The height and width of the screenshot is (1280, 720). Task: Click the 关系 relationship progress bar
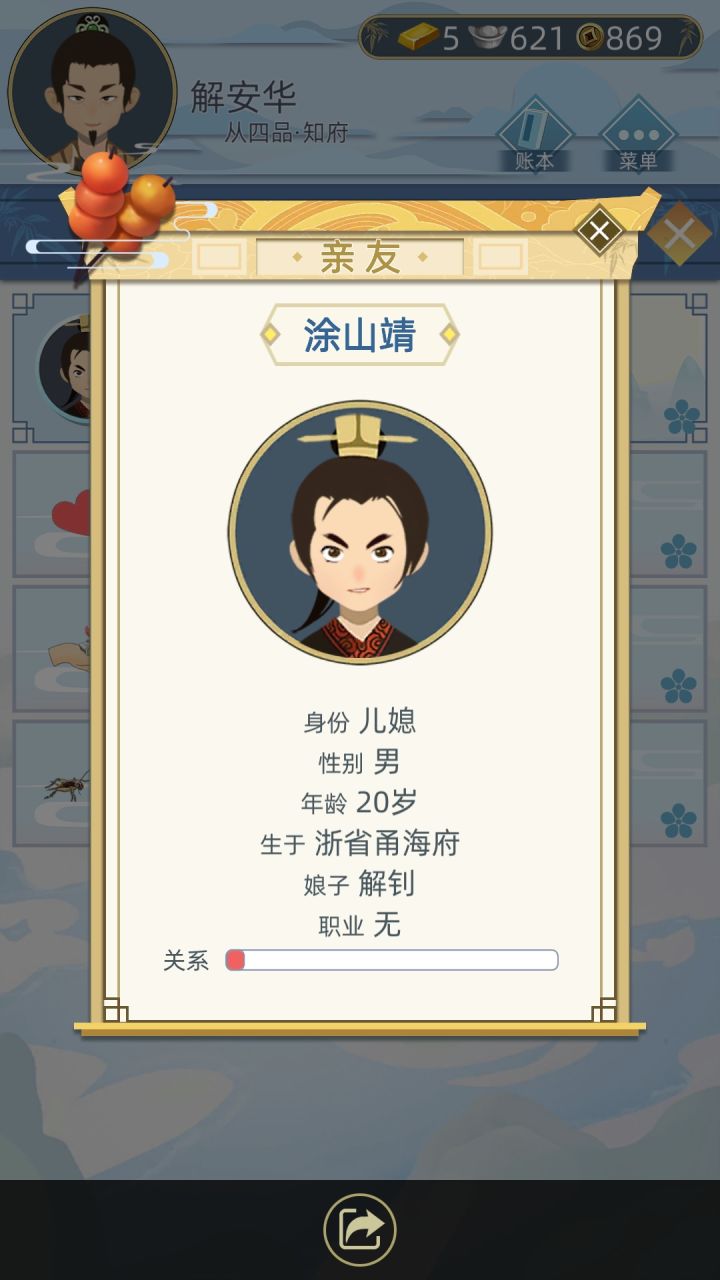(390, 960)
